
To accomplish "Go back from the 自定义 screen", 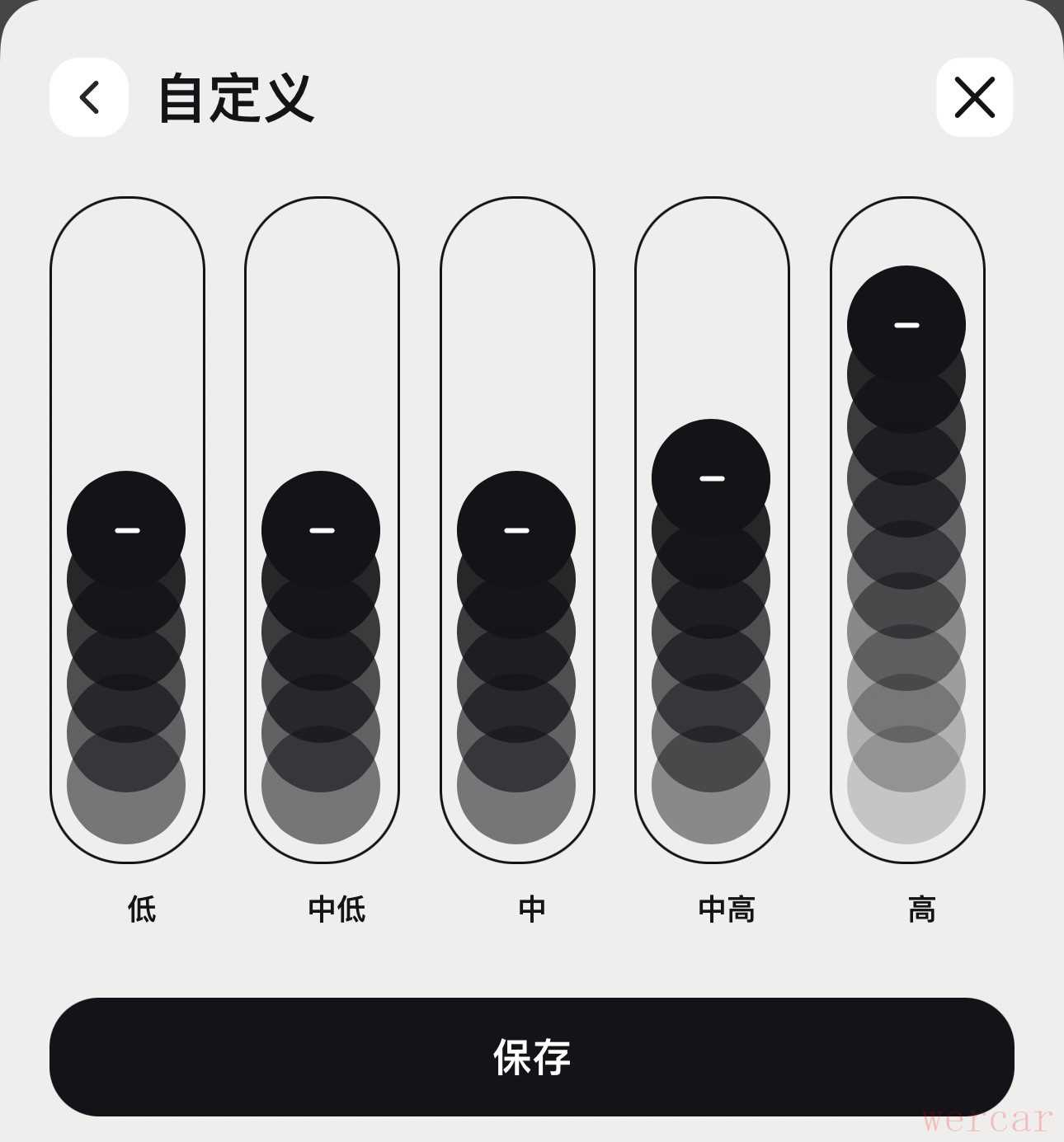I will pyautogui.click(x=89, y=97).
